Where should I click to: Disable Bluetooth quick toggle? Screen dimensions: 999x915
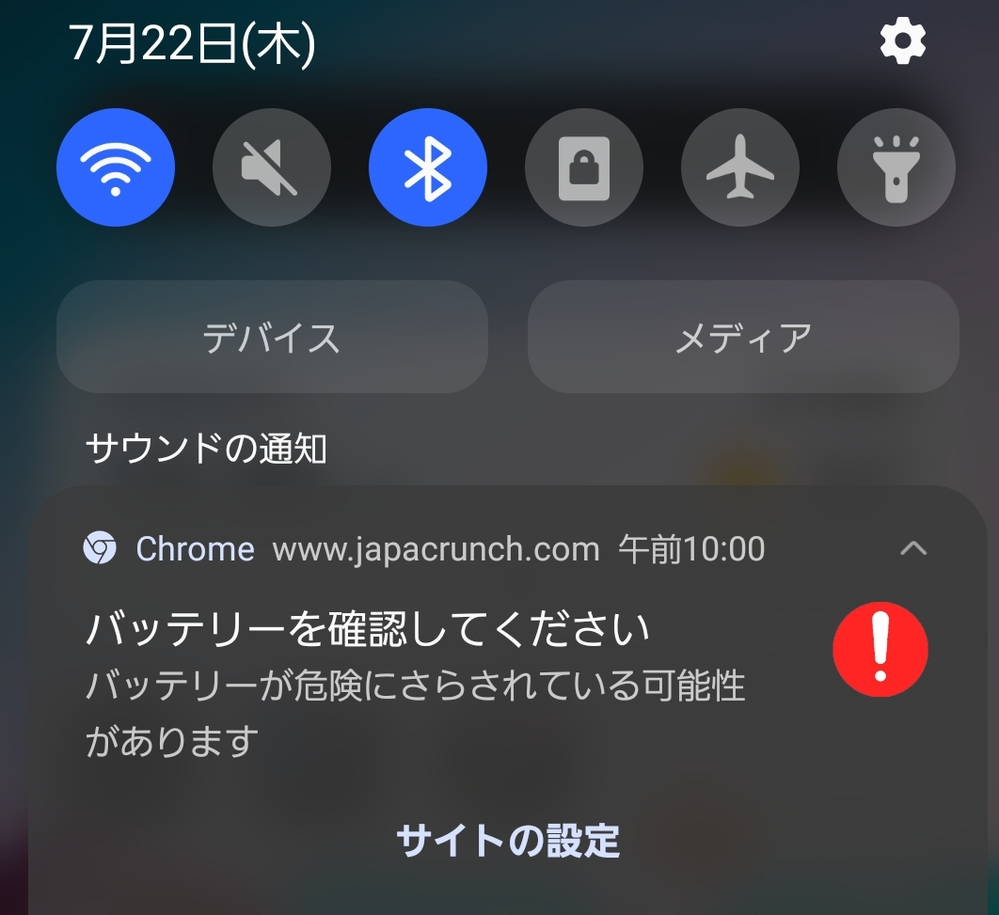pos(428,168)
